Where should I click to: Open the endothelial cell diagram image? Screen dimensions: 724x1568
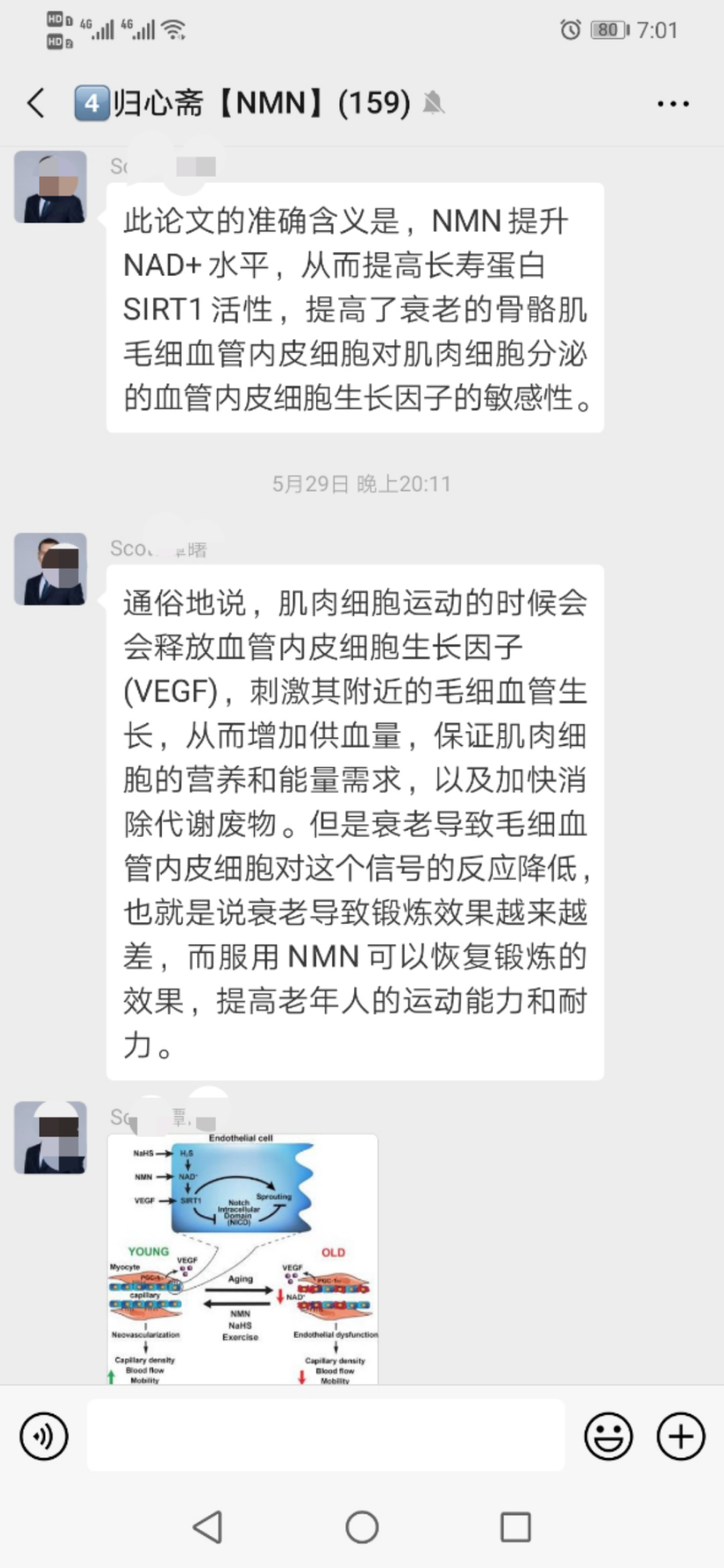tap(243, 1258)
